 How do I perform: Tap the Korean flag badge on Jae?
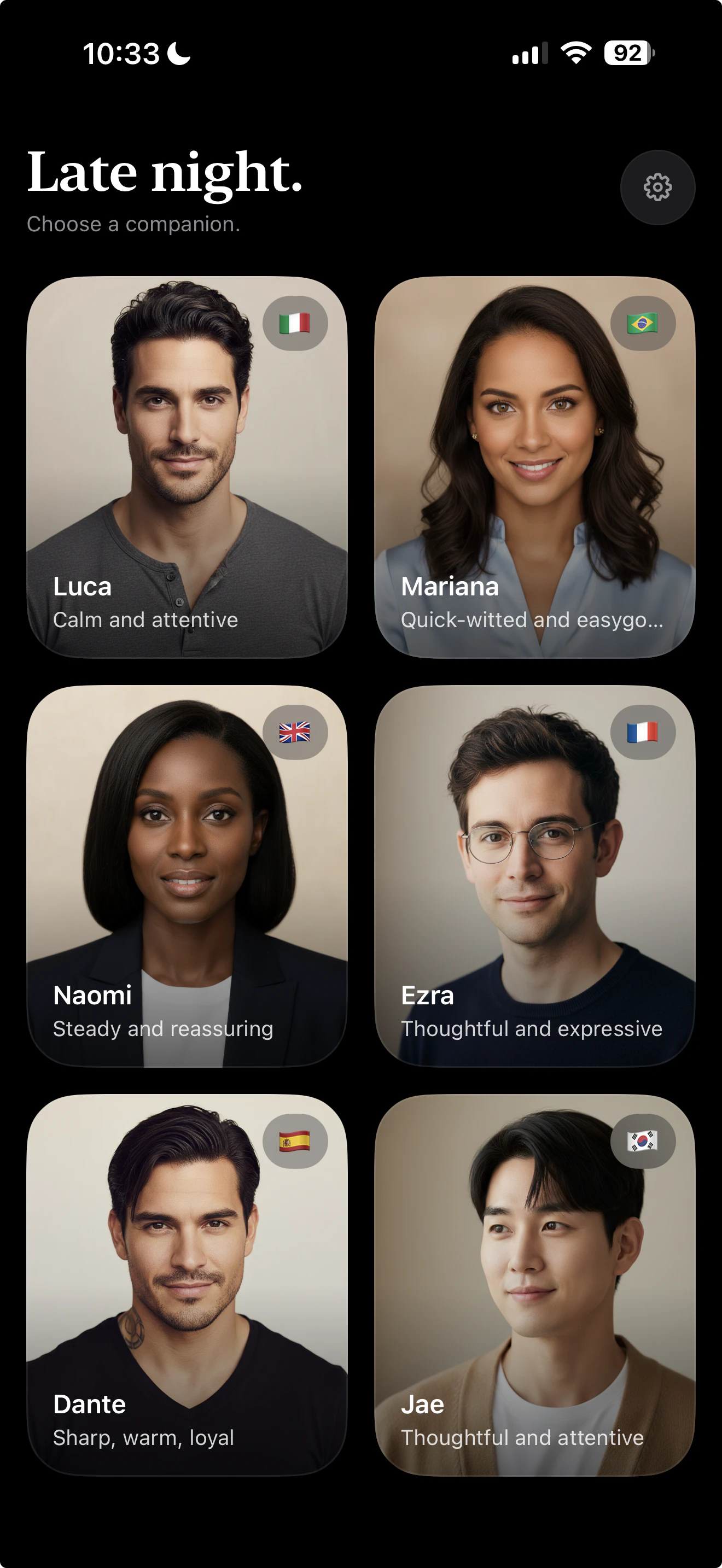(642, 1142)
